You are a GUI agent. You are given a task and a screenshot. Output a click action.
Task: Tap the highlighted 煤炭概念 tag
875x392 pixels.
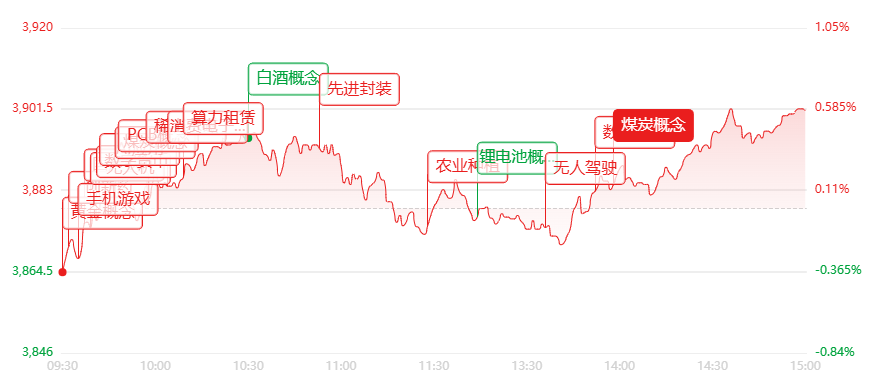pyautogui.click(x=653, y=125)
